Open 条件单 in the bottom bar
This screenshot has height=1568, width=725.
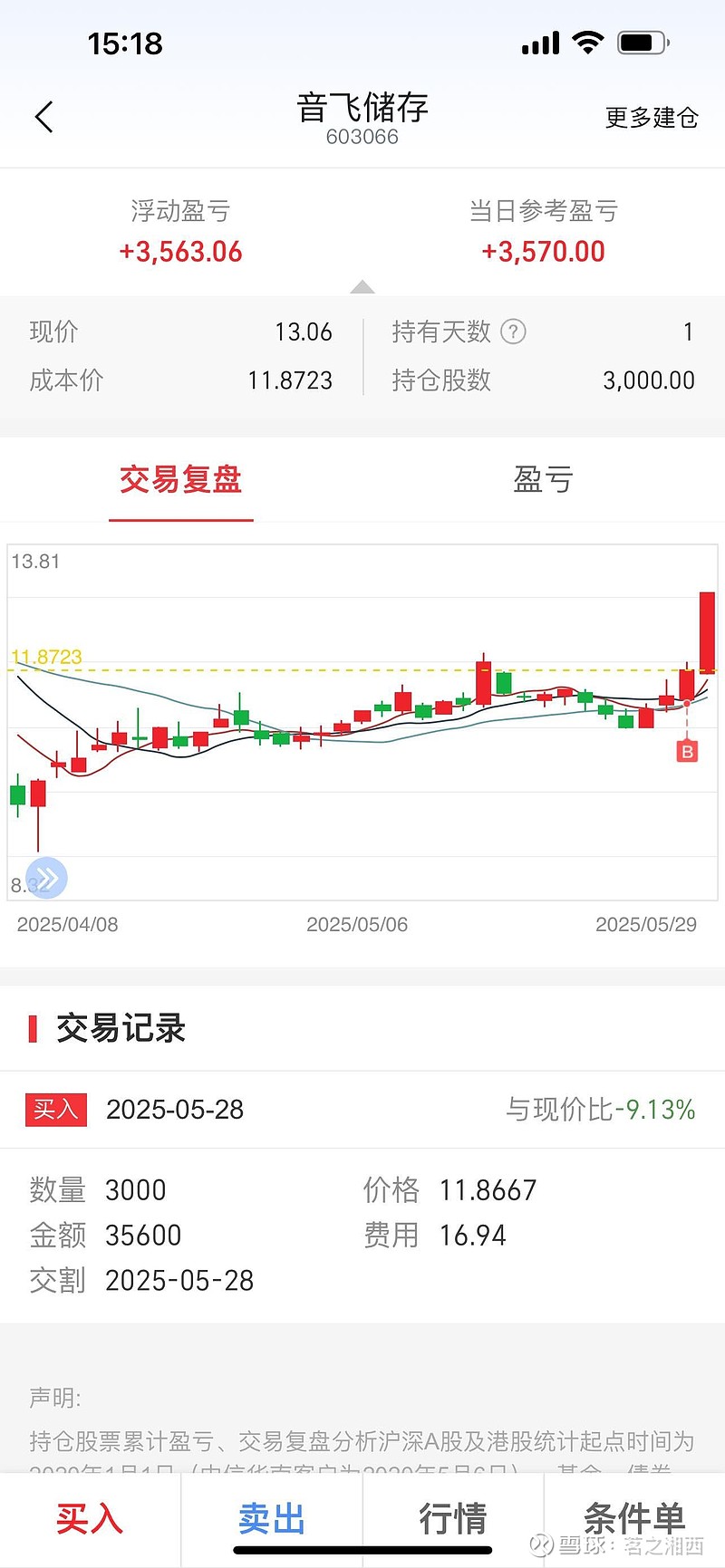(x=633, y=1518)
